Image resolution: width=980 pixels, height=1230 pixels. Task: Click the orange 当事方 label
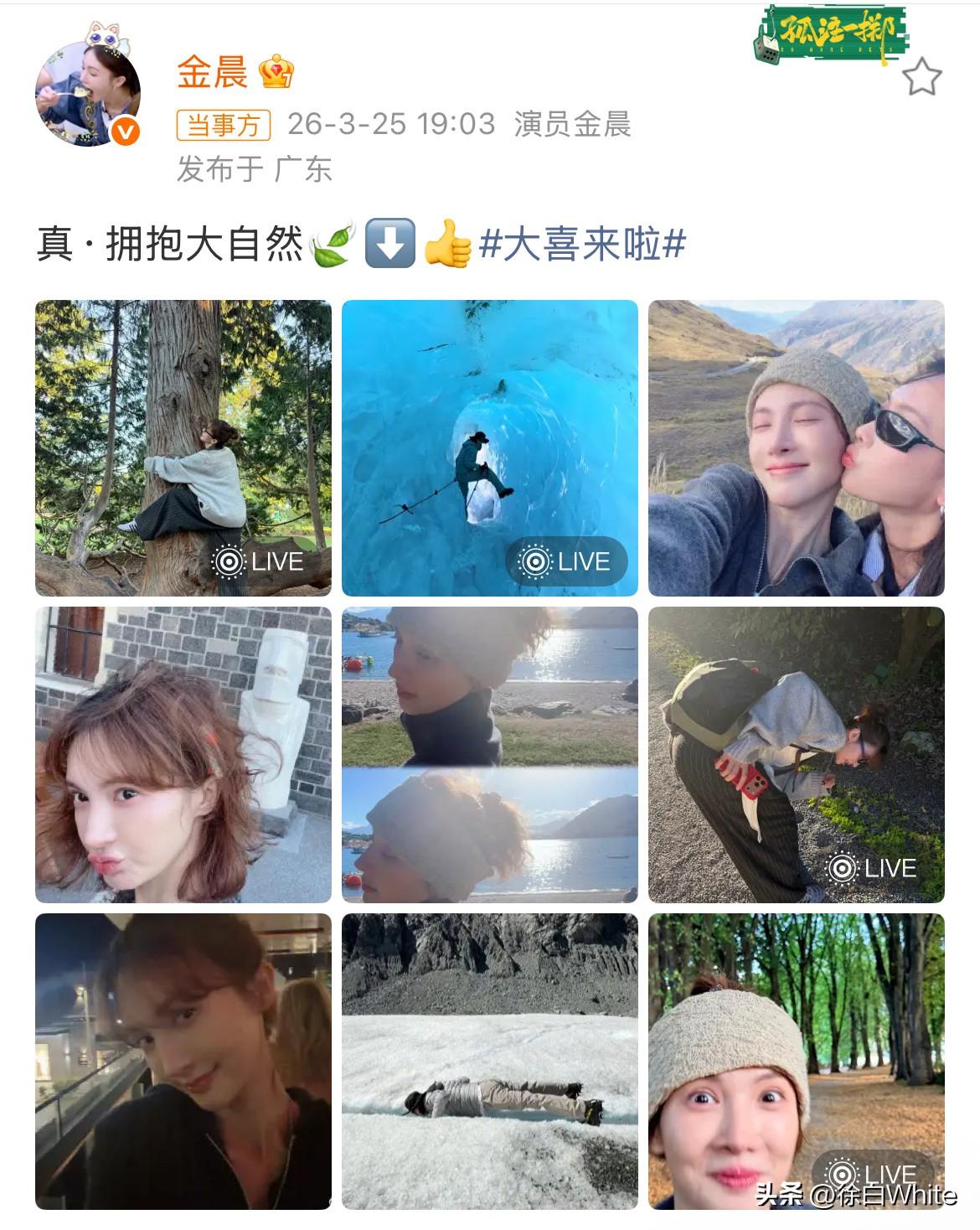click(224, 123)
